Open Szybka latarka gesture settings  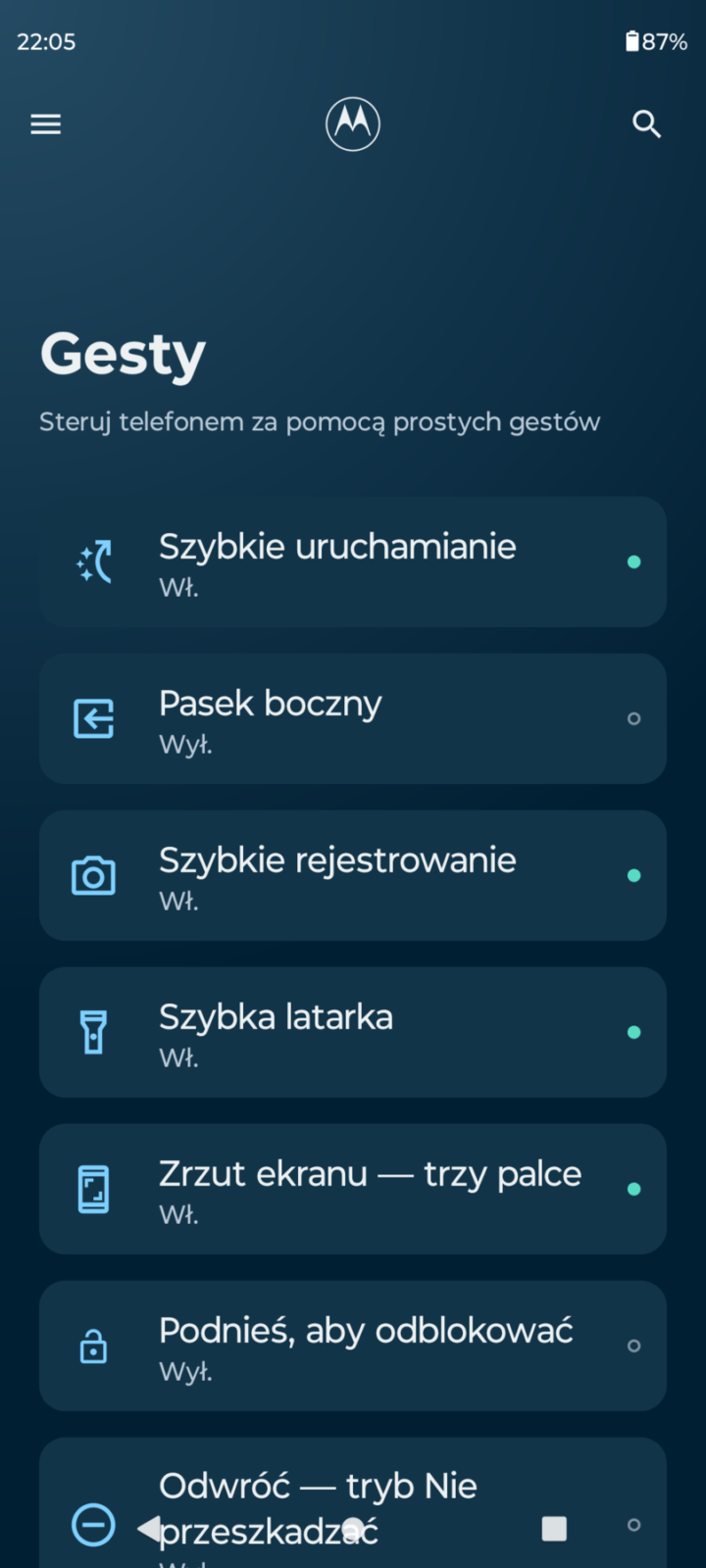click(353, 1032)
